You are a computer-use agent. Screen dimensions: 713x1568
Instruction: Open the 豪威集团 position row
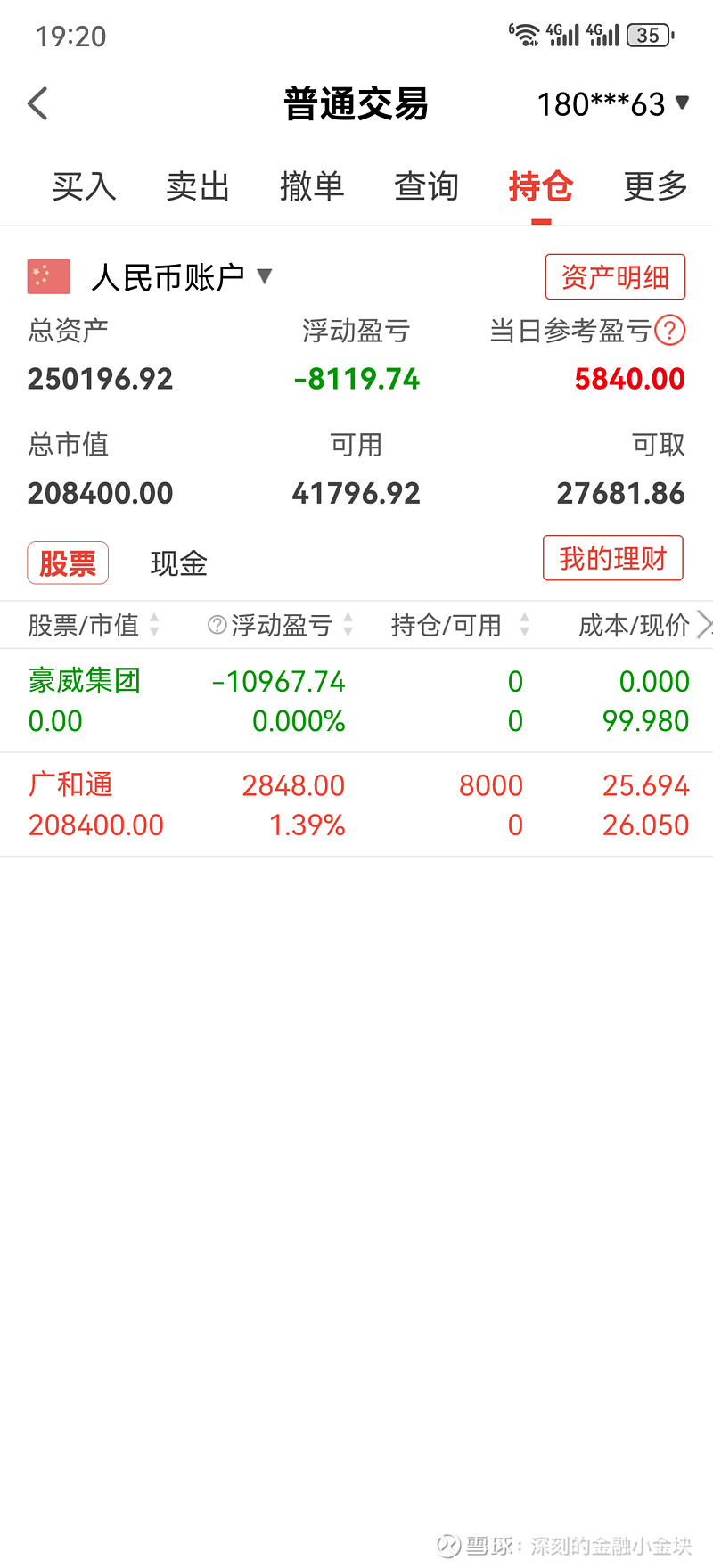pos(356,701)
